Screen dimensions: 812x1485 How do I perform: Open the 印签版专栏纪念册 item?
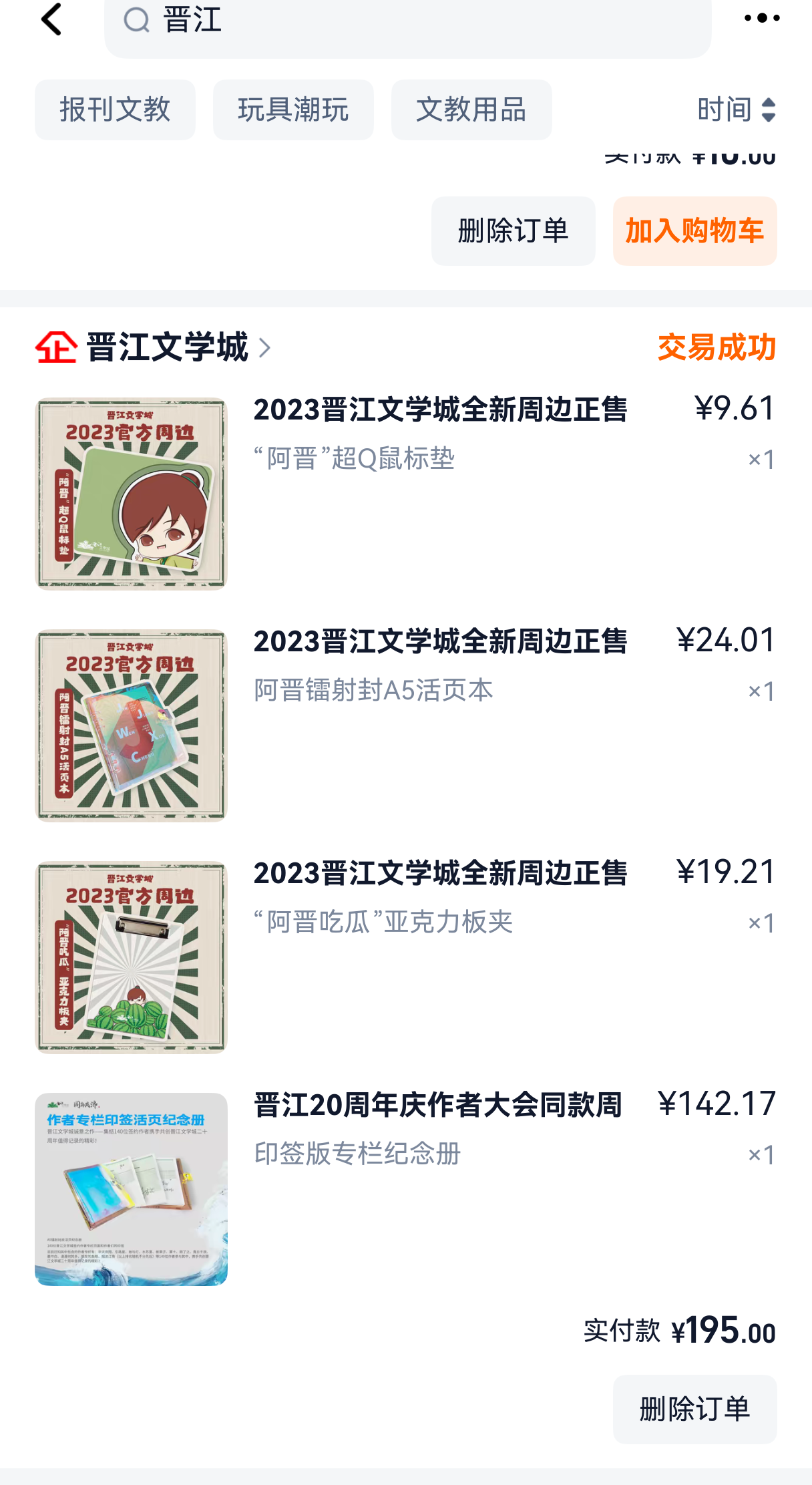(x=406, y=1189)
